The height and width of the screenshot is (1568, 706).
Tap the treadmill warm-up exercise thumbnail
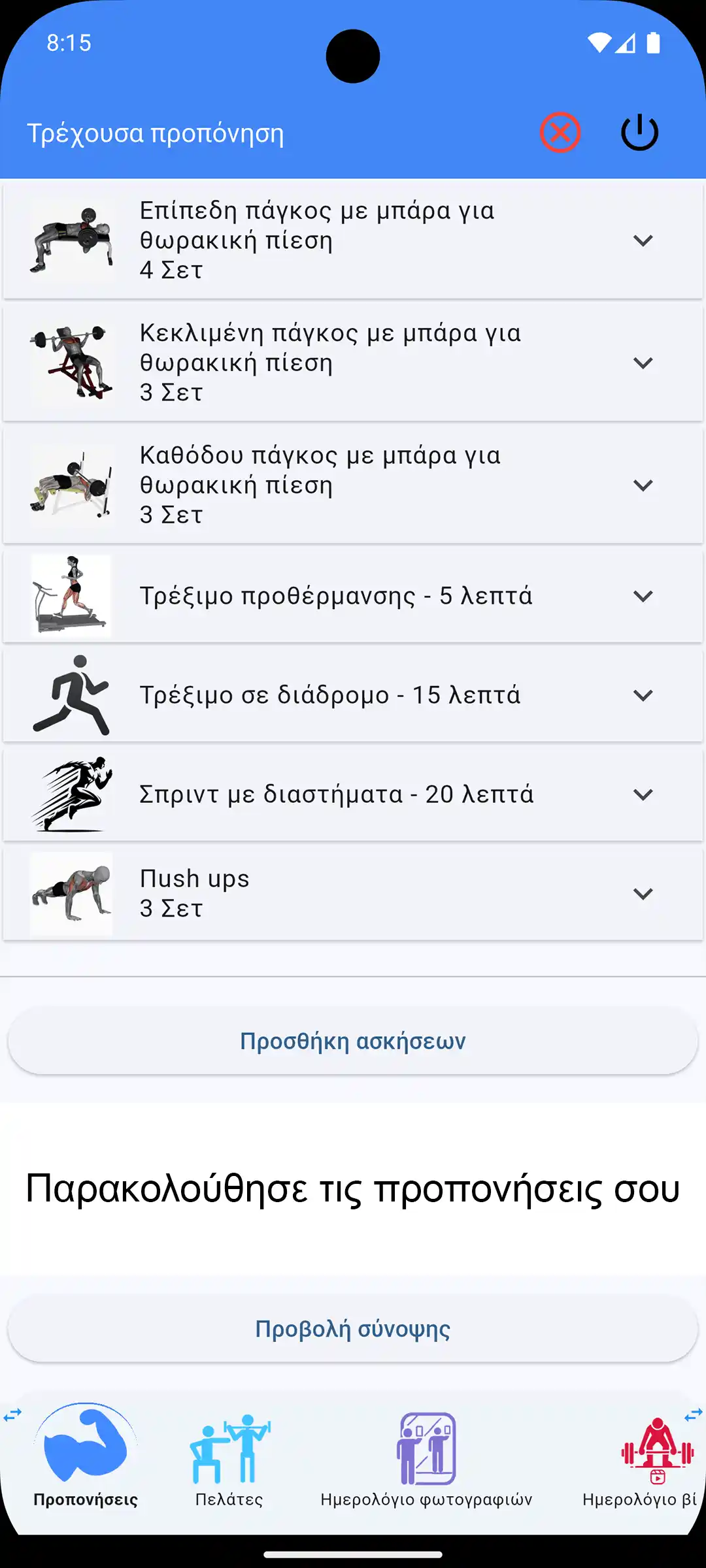[72, 596]
